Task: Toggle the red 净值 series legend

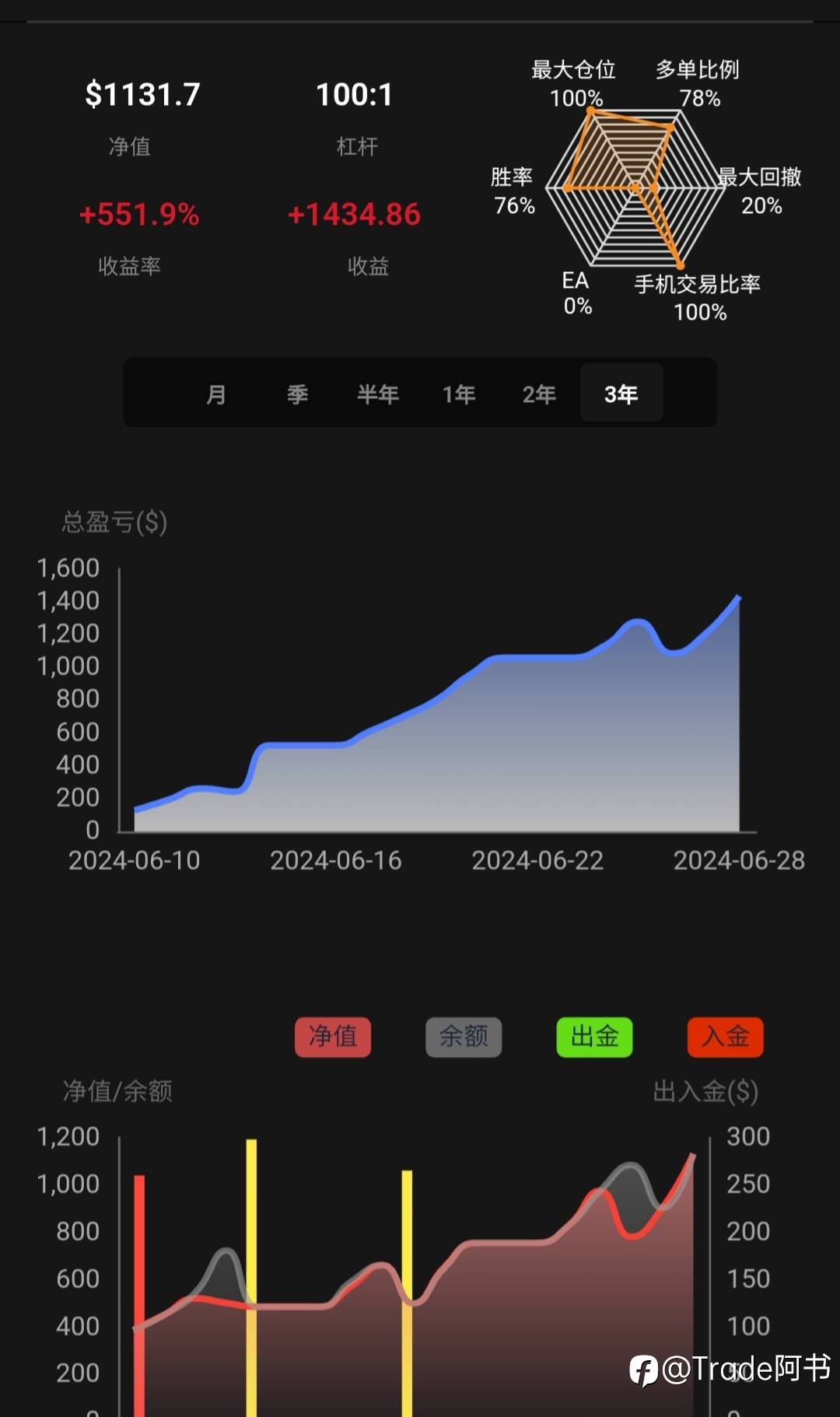Action: point(332,1037)
